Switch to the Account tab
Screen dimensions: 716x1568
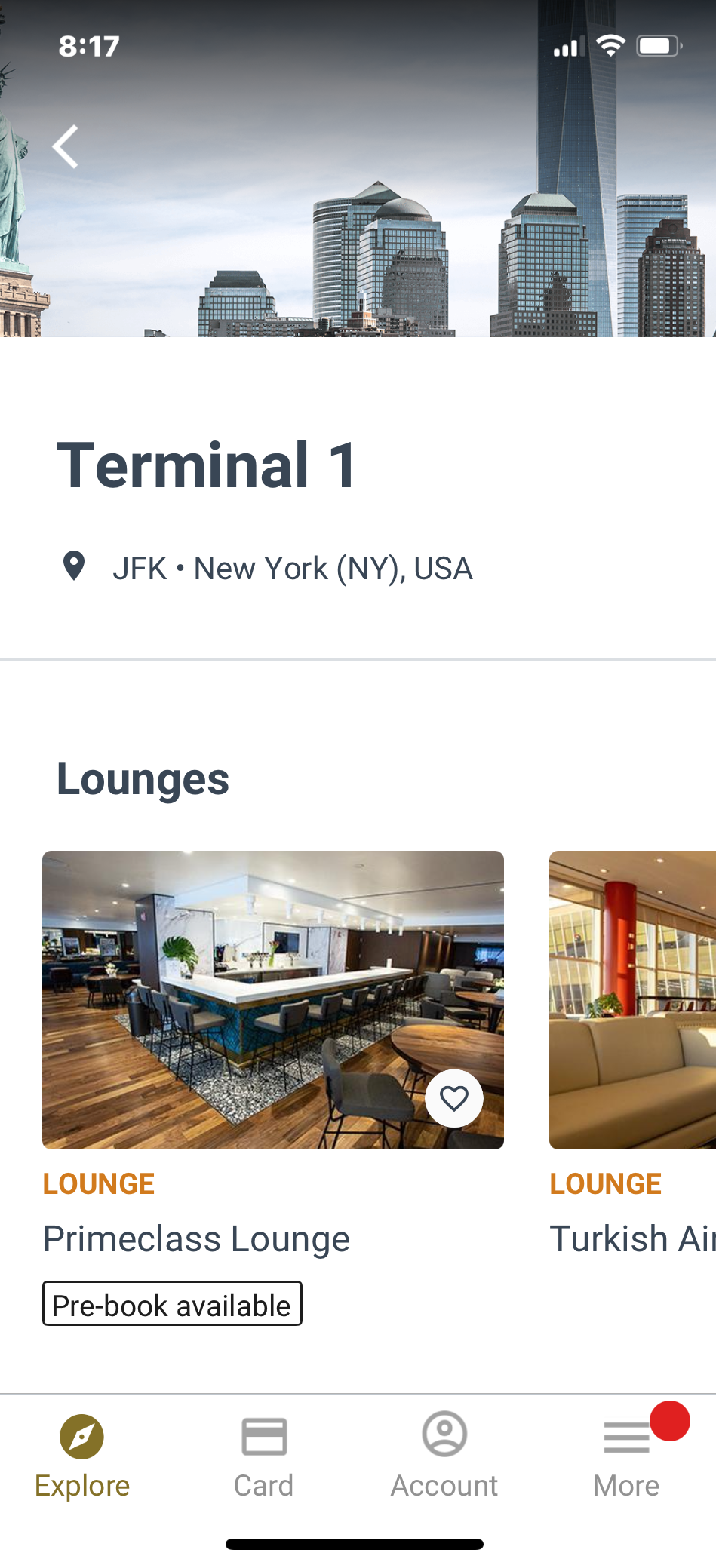(444, 1456)
